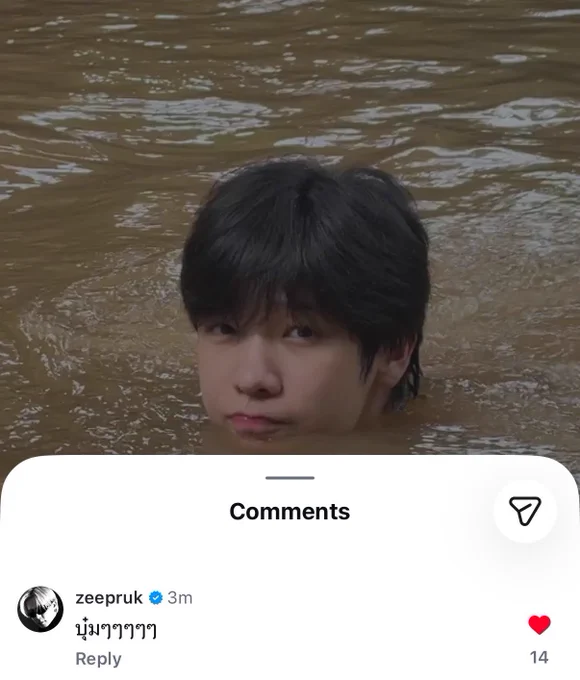Unlike zeepruk's comment with the red heart

539,625
